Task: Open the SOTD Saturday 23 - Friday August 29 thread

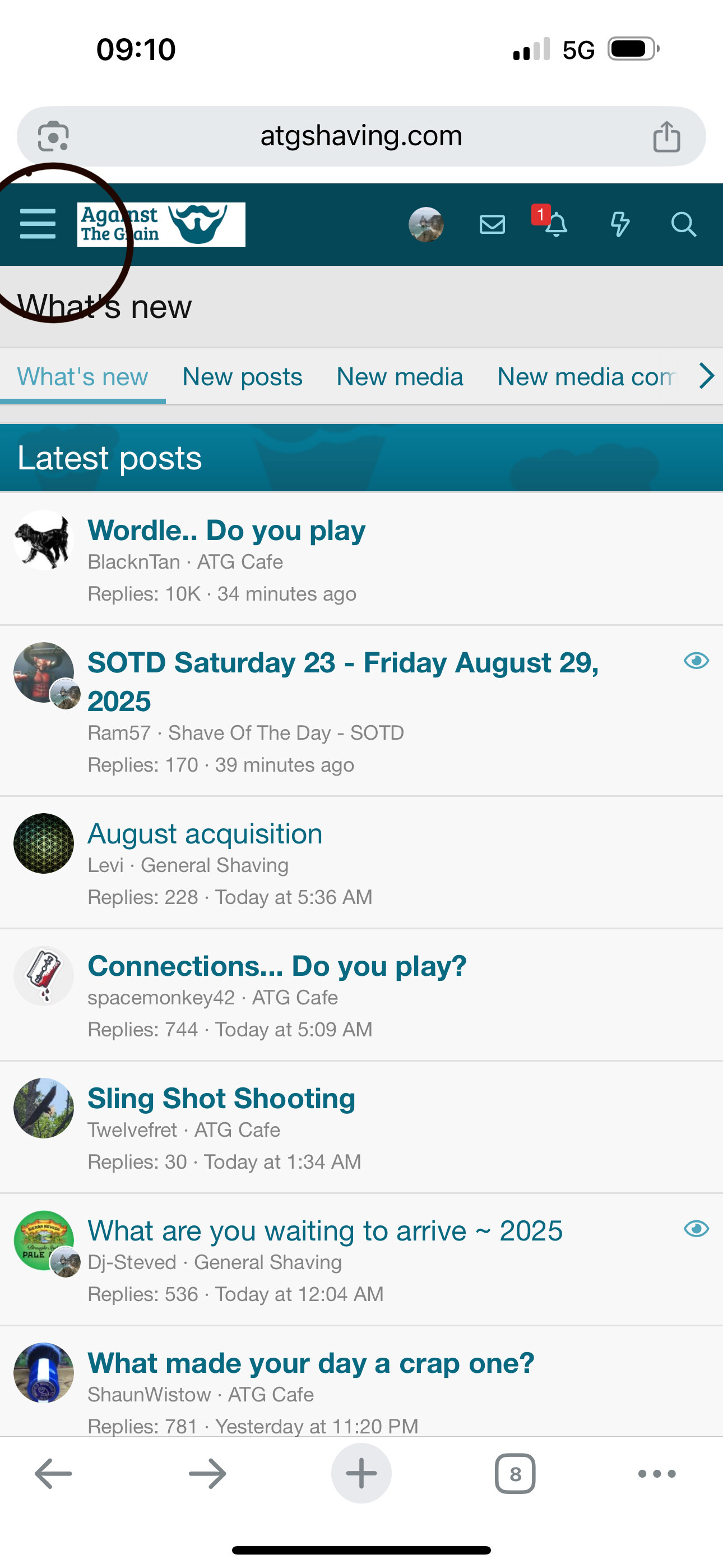Action: pos(343,681)
